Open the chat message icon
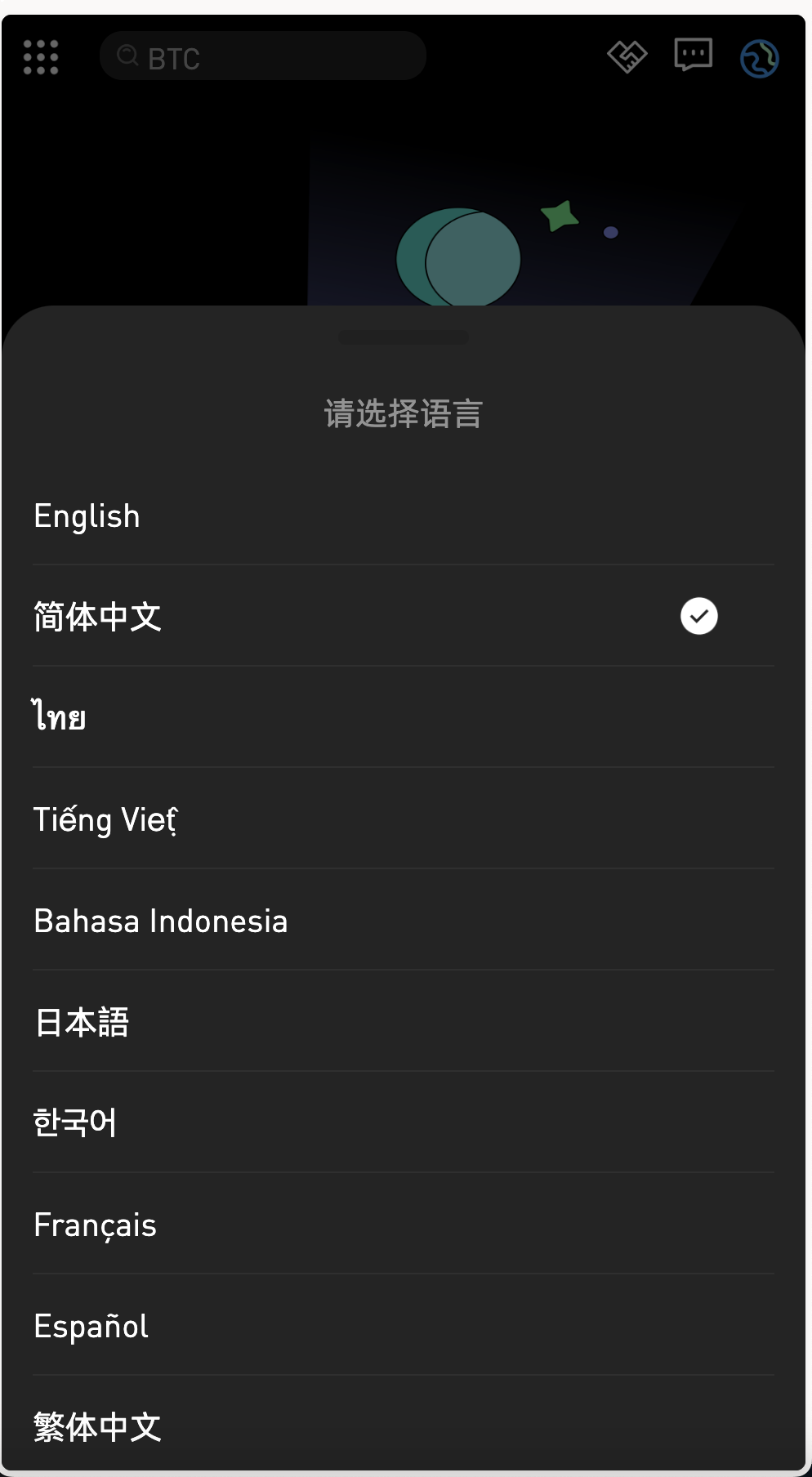812x1477 pixels. (693, 56)
